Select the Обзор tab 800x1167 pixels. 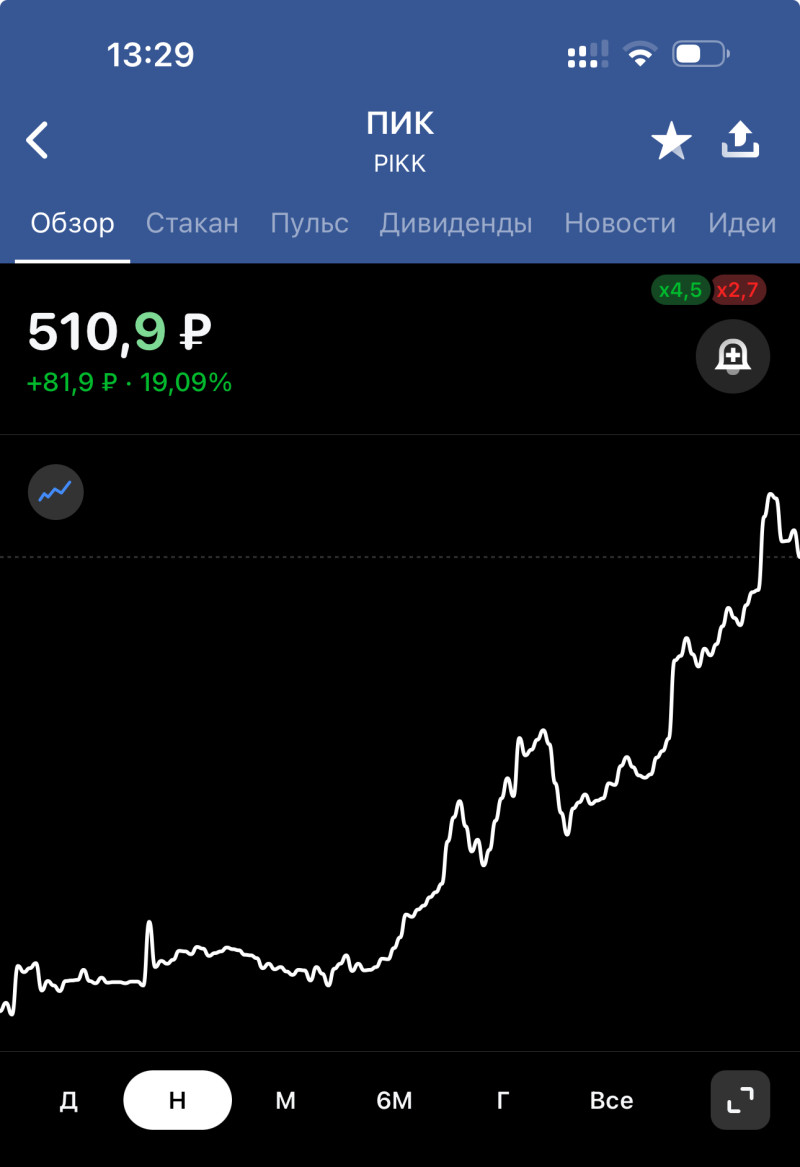(x=72, y=223)
